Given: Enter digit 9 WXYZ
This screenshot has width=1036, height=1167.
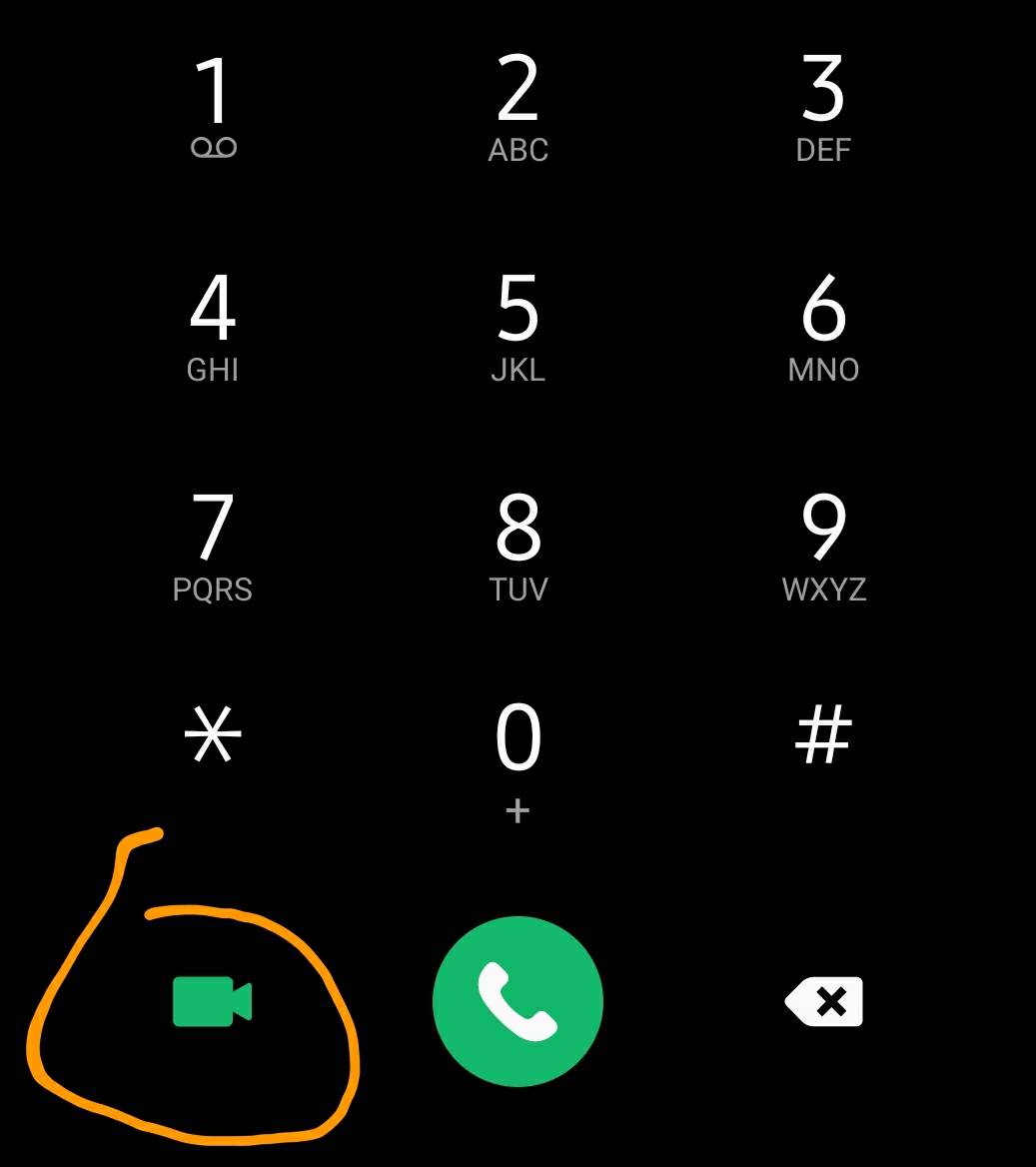Looking at the screenshot, I should point(823,545).
